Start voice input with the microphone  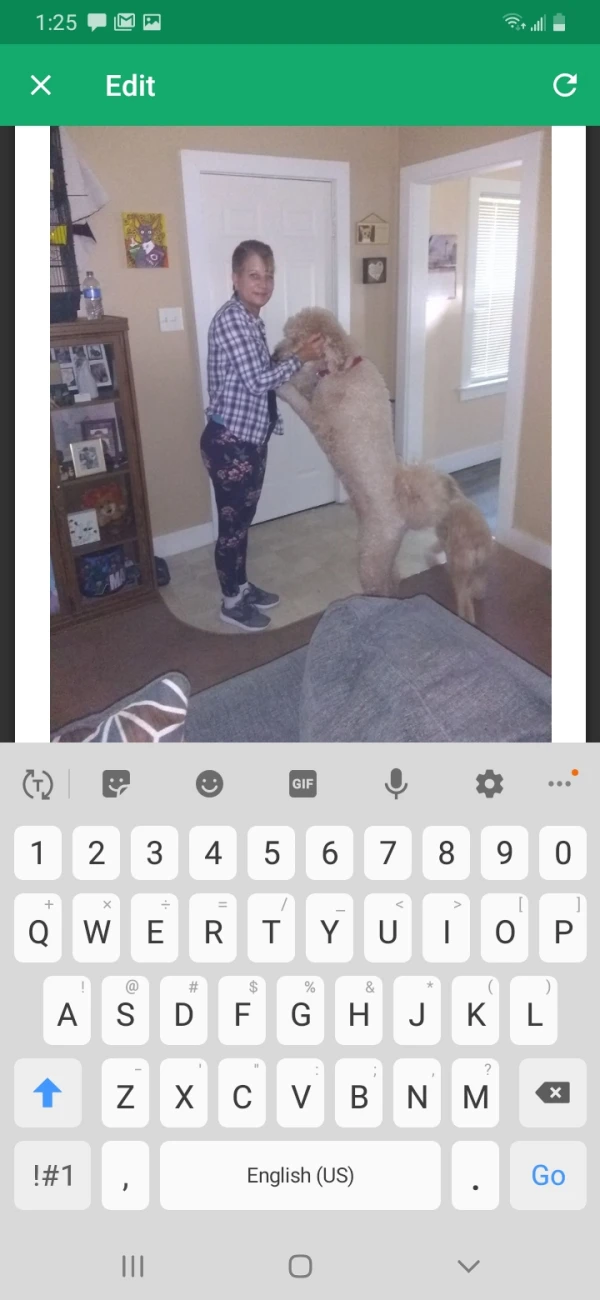(x=396, y=784)
